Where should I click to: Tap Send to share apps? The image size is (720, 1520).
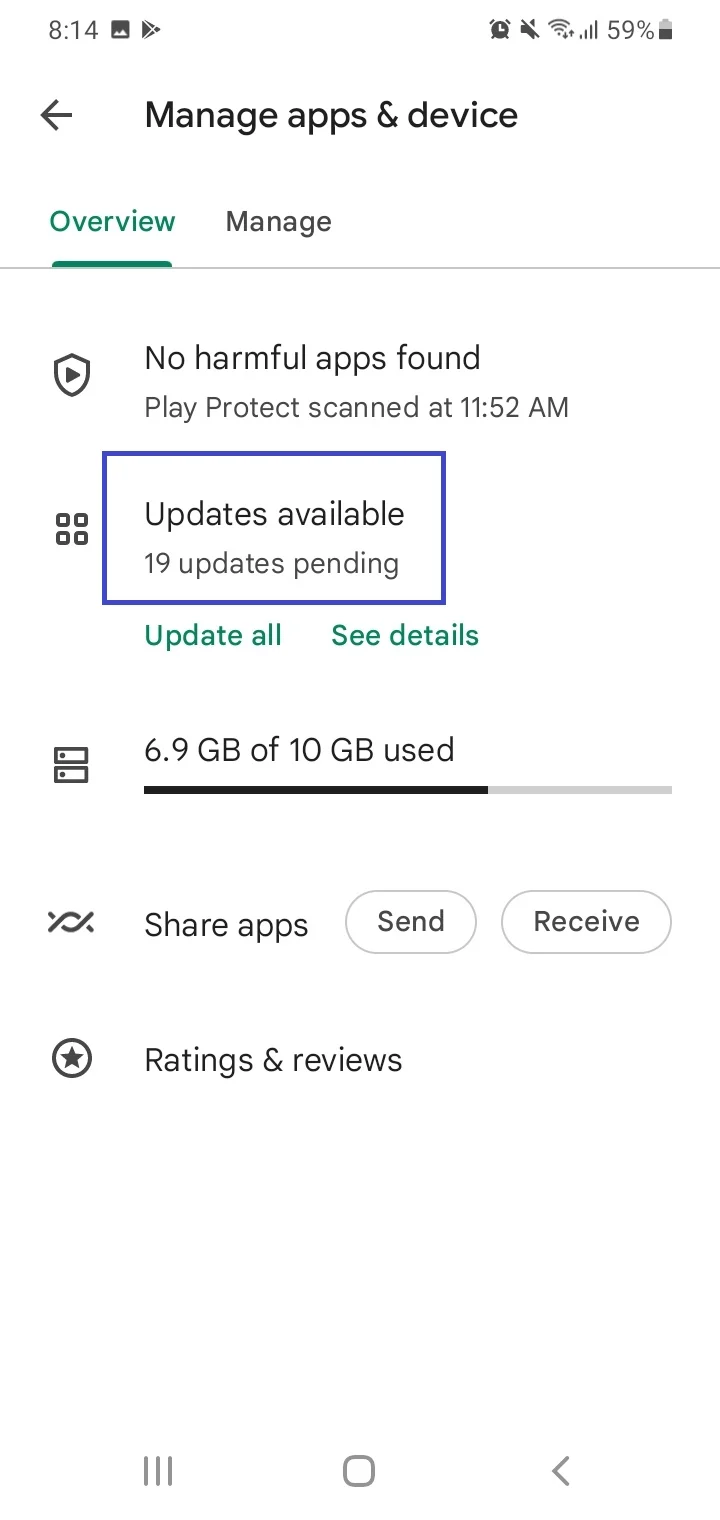point(410,921)
